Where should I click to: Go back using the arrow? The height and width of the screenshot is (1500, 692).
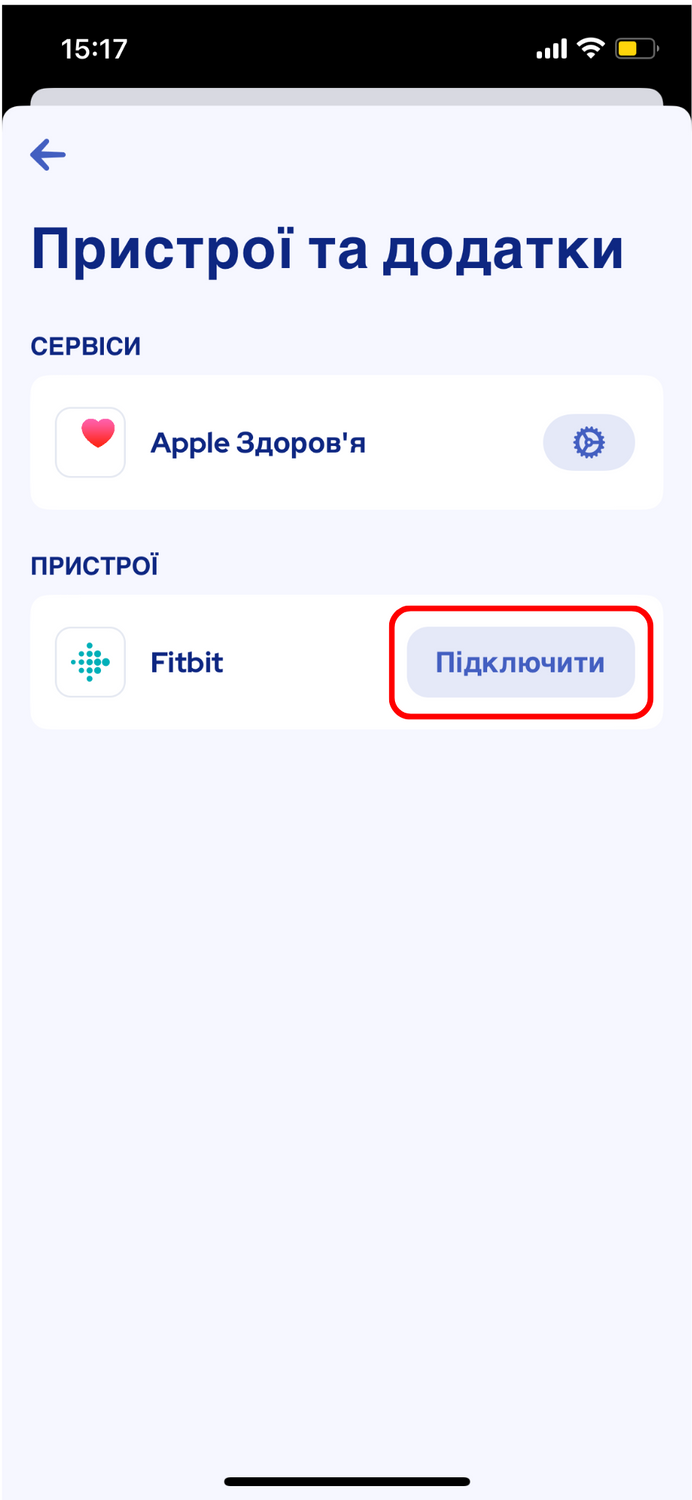click(48, 155)
